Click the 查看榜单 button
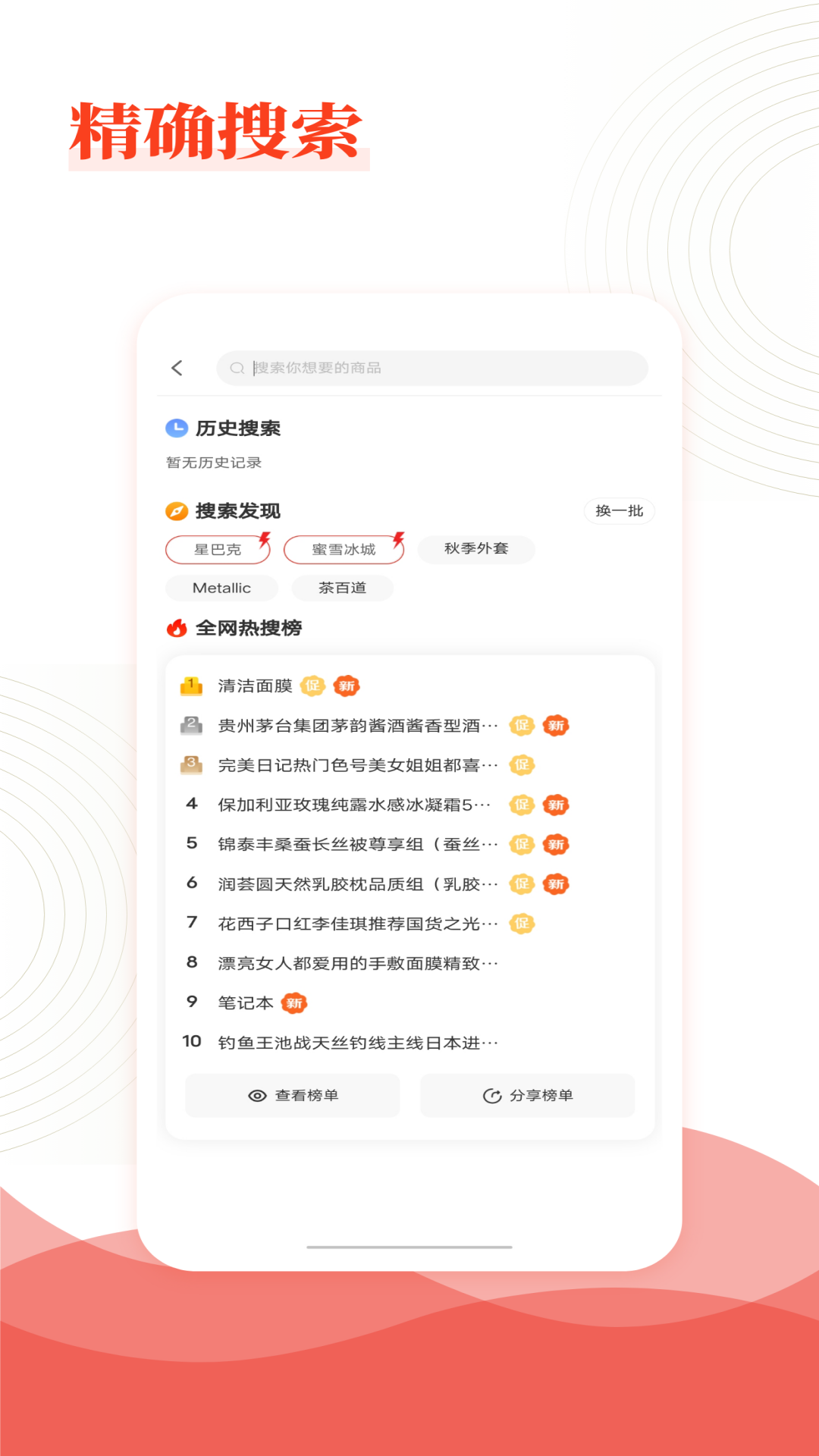Screen dimensions: 819x1456 click(292, 1095)
